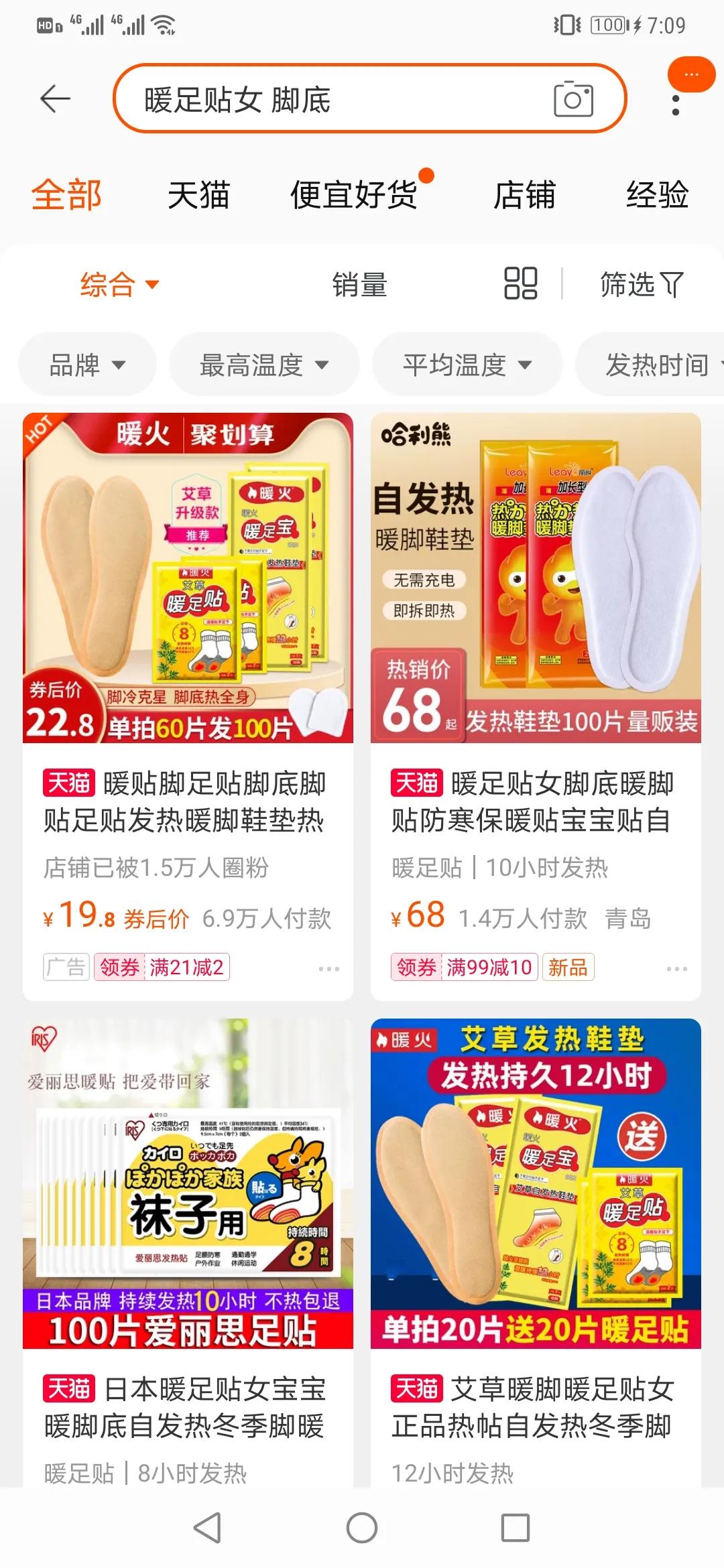Switch to the 经验 tab

click(657, 196)
